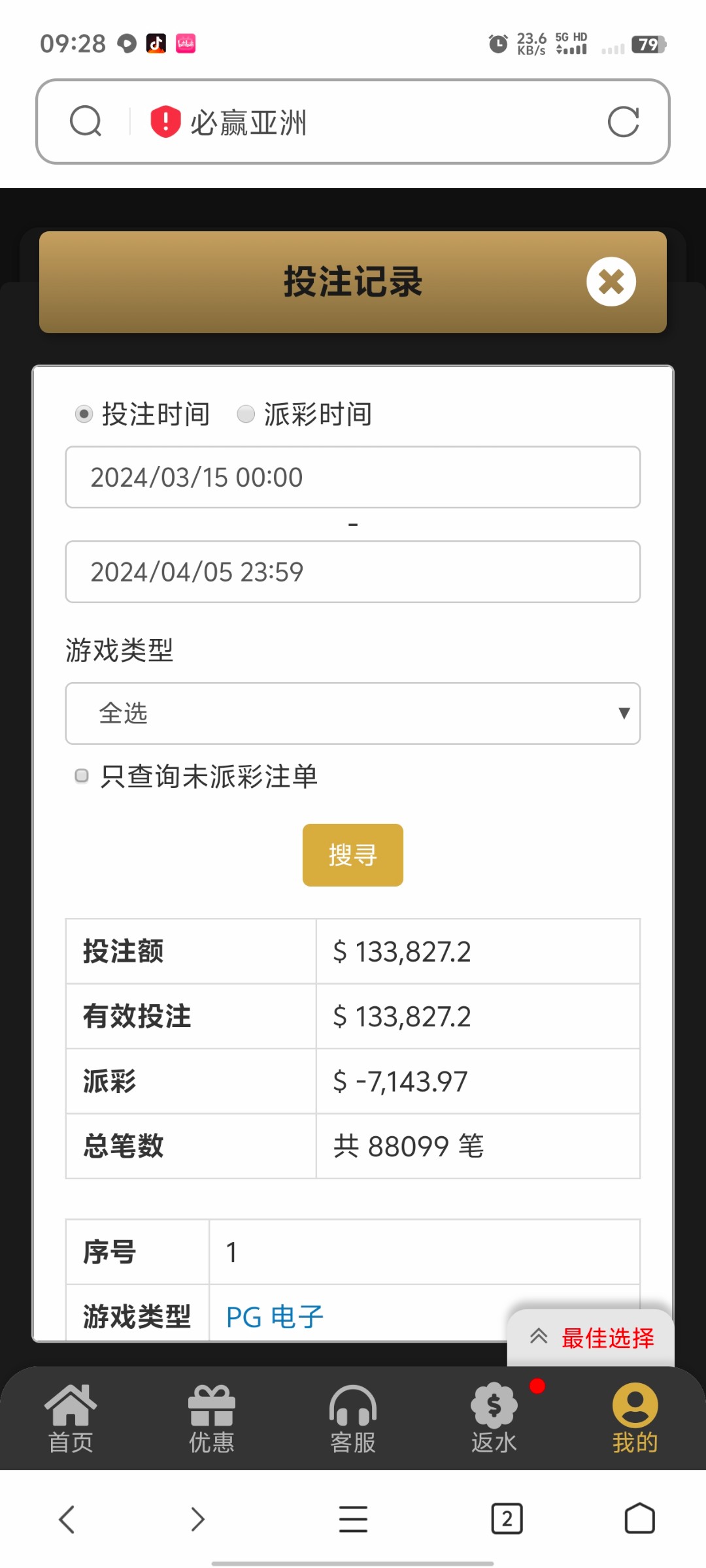
Task: Switch to the 优惠 tab
Action: click(x=212, y=1419)
